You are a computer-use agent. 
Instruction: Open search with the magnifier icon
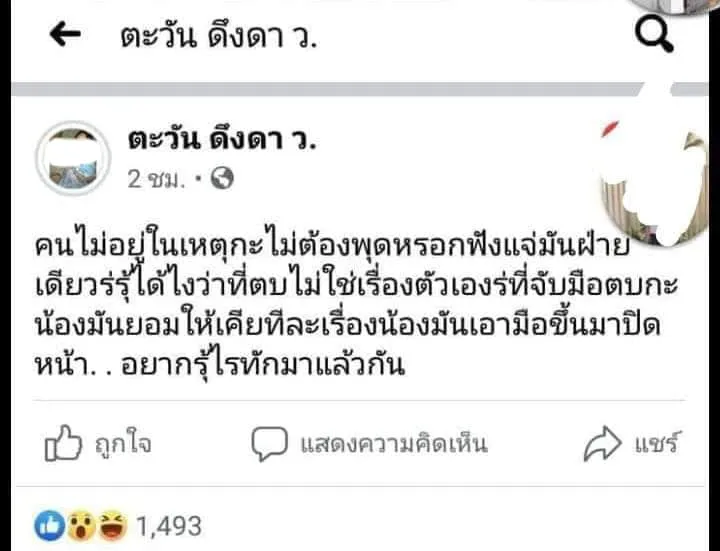coord(655,37)
